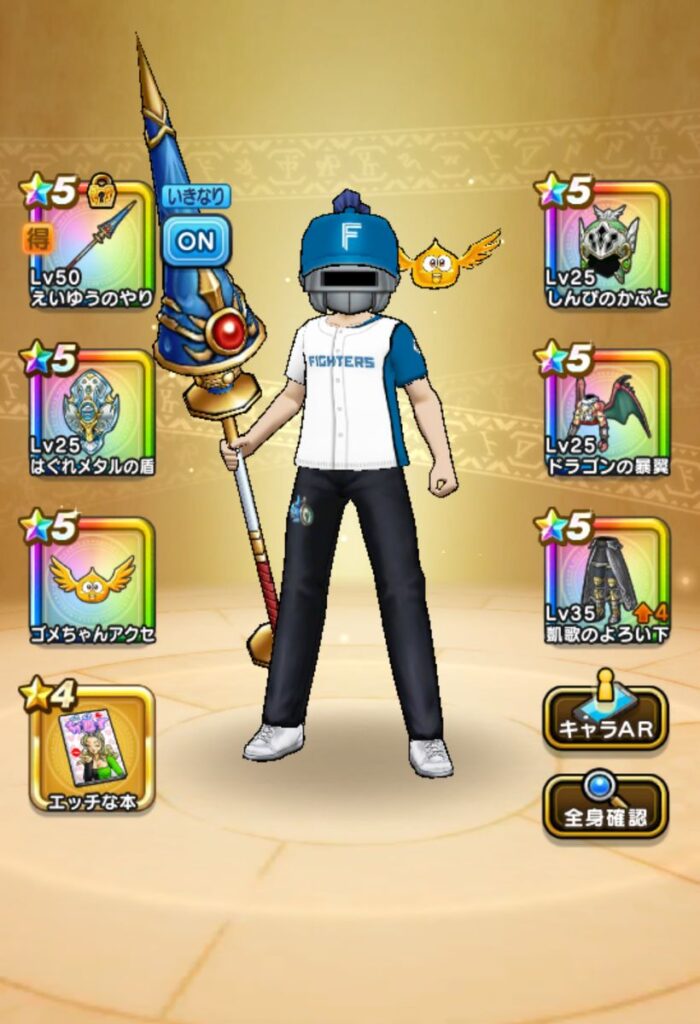Select the ゴメちゃんアクセ accessory slot
This screenshot has height=1024, width=700.
92,580
